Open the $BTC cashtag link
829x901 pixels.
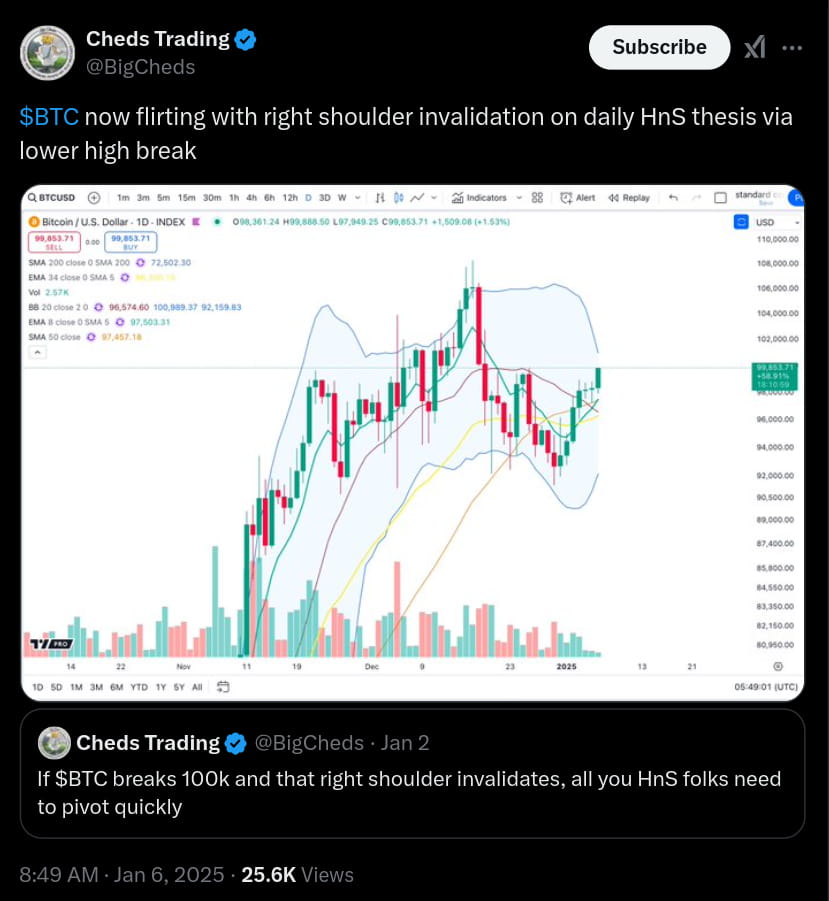click(49, 117)
